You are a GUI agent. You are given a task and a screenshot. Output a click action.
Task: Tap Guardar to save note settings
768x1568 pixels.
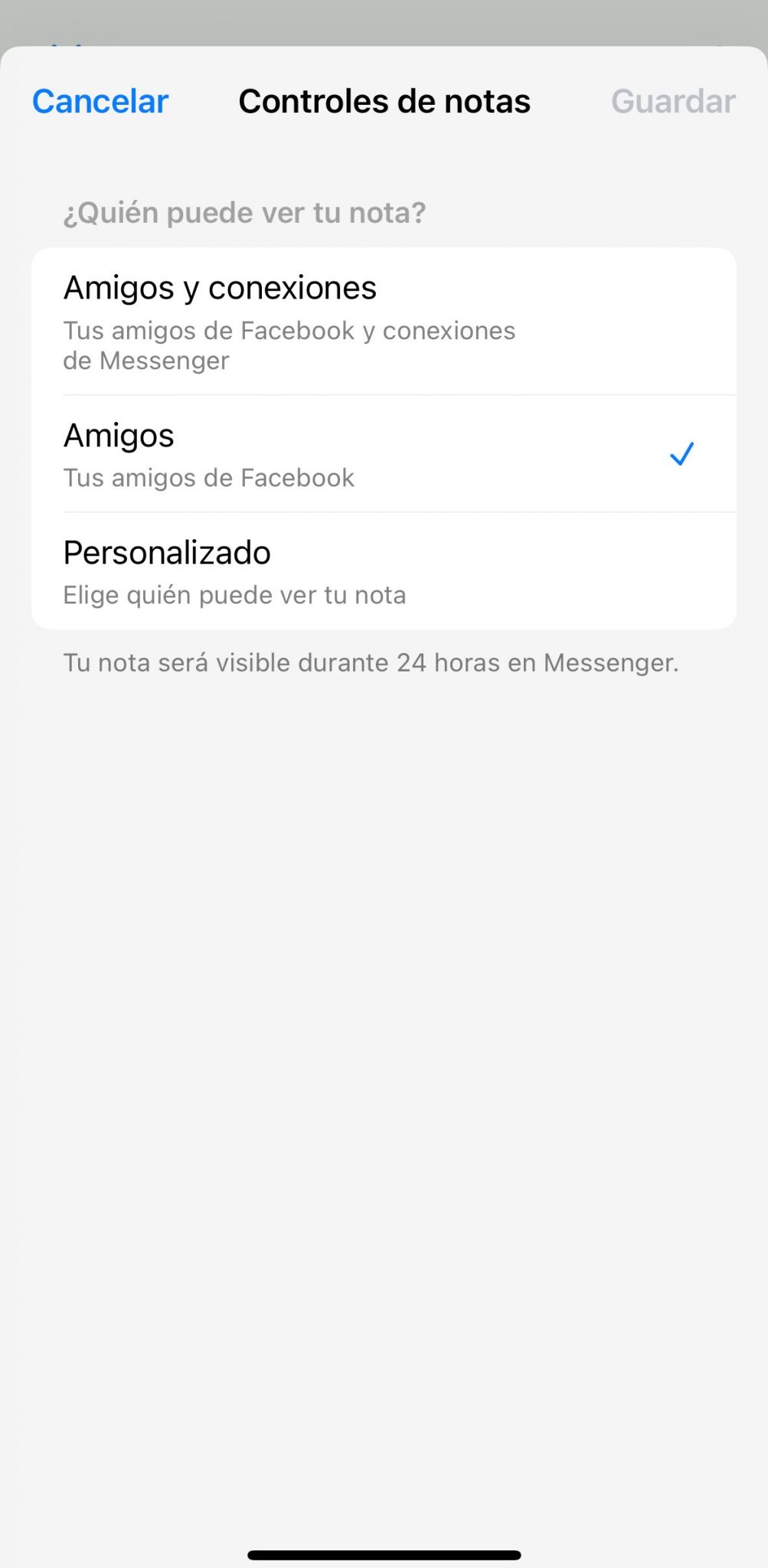click(673, 102)
